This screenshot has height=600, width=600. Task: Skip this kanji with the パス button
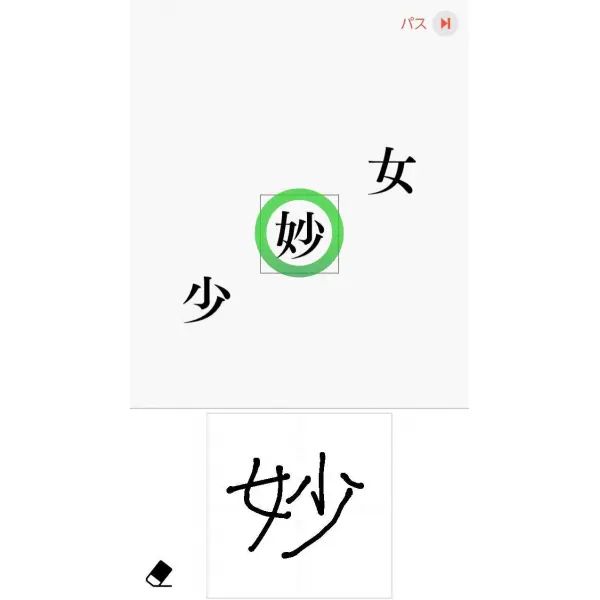tap(431, 23)
